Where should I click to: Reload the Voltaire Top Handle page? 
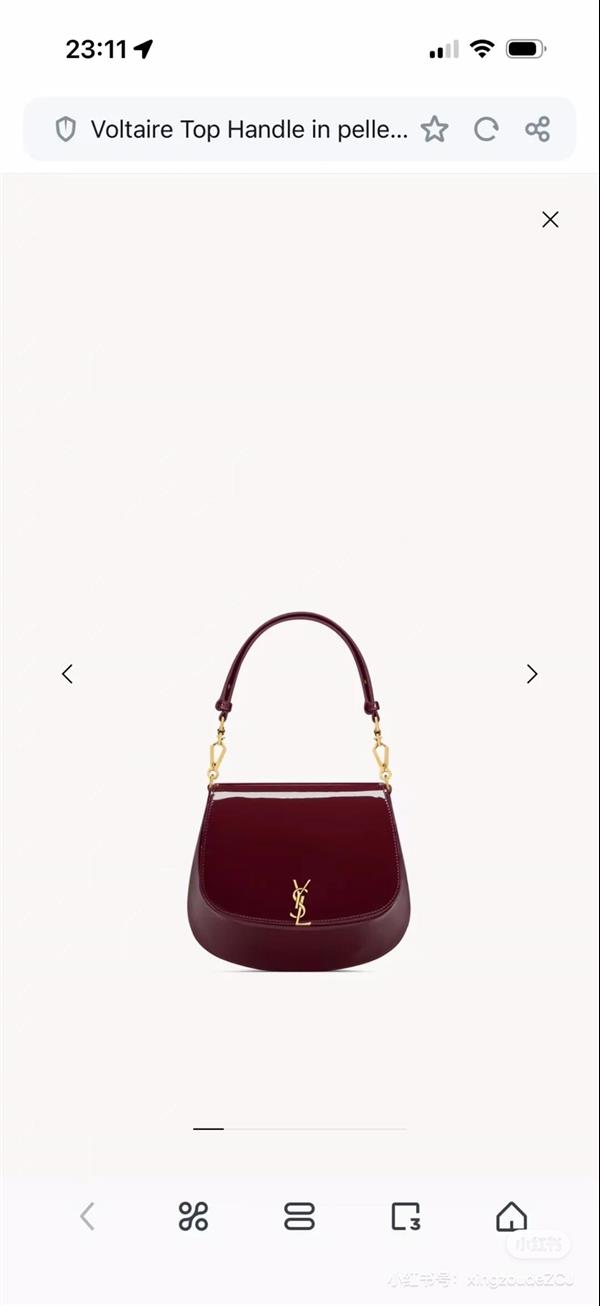[x=486, y=129]
